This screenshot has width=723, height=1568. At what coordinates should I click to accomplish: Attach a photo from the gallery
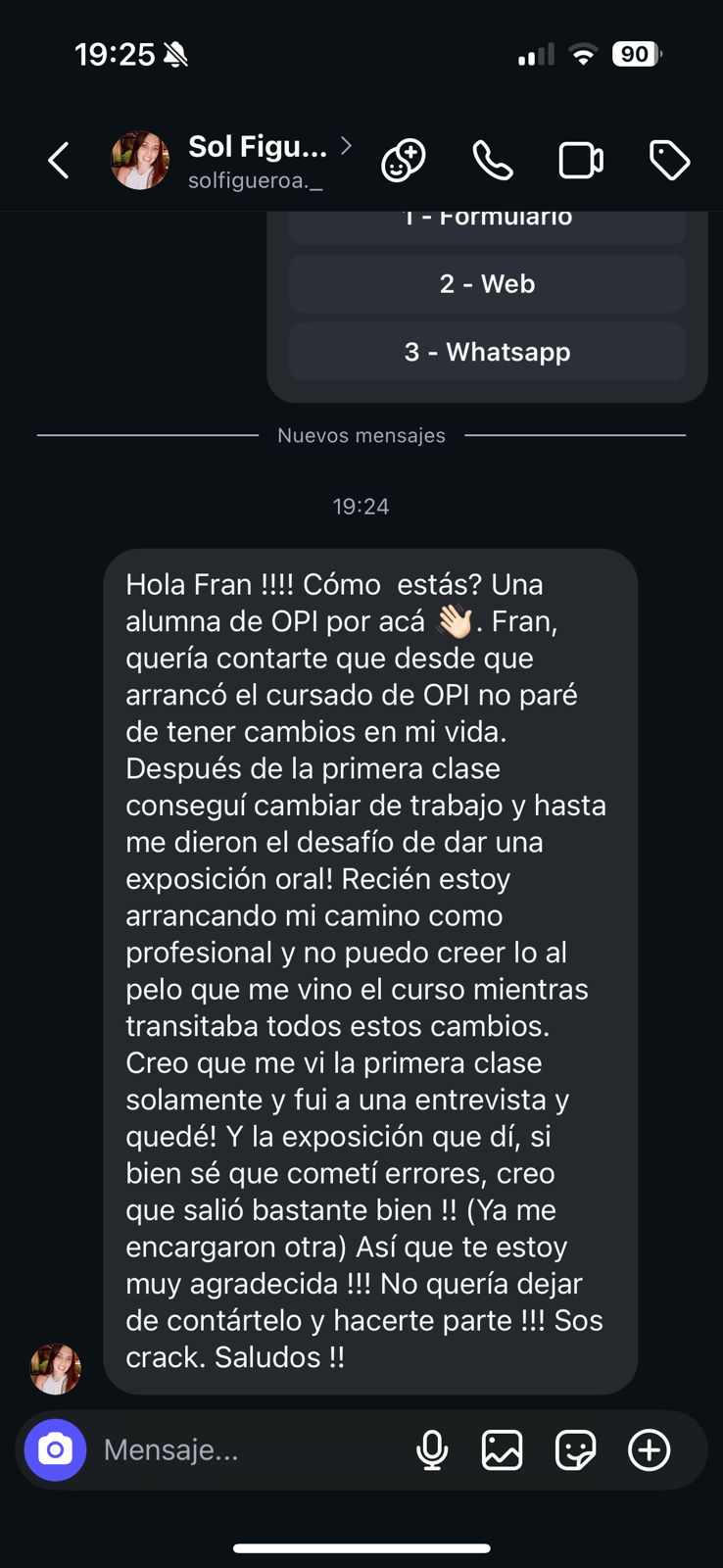point(503,1449)
